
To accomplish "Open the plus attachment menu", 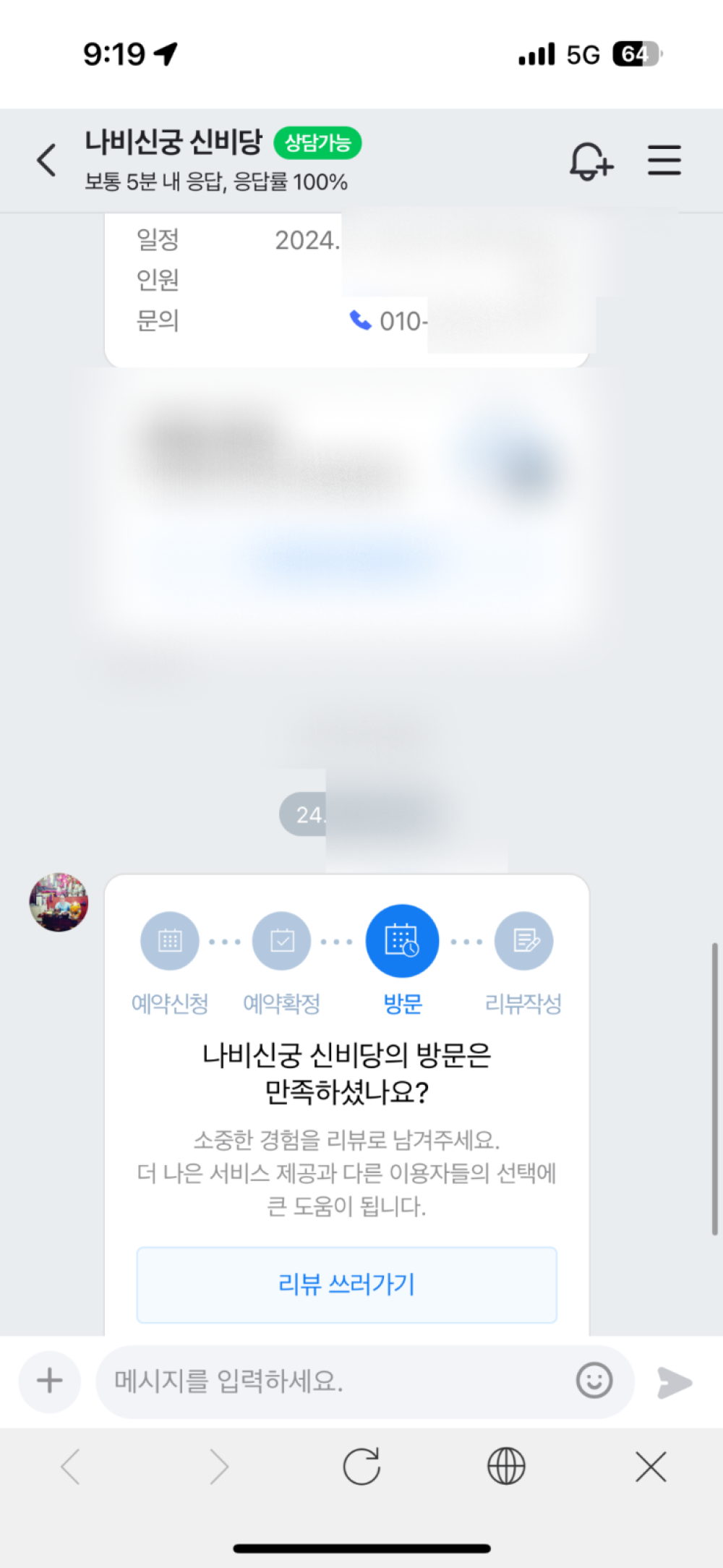I will [x=49, y=1381].
